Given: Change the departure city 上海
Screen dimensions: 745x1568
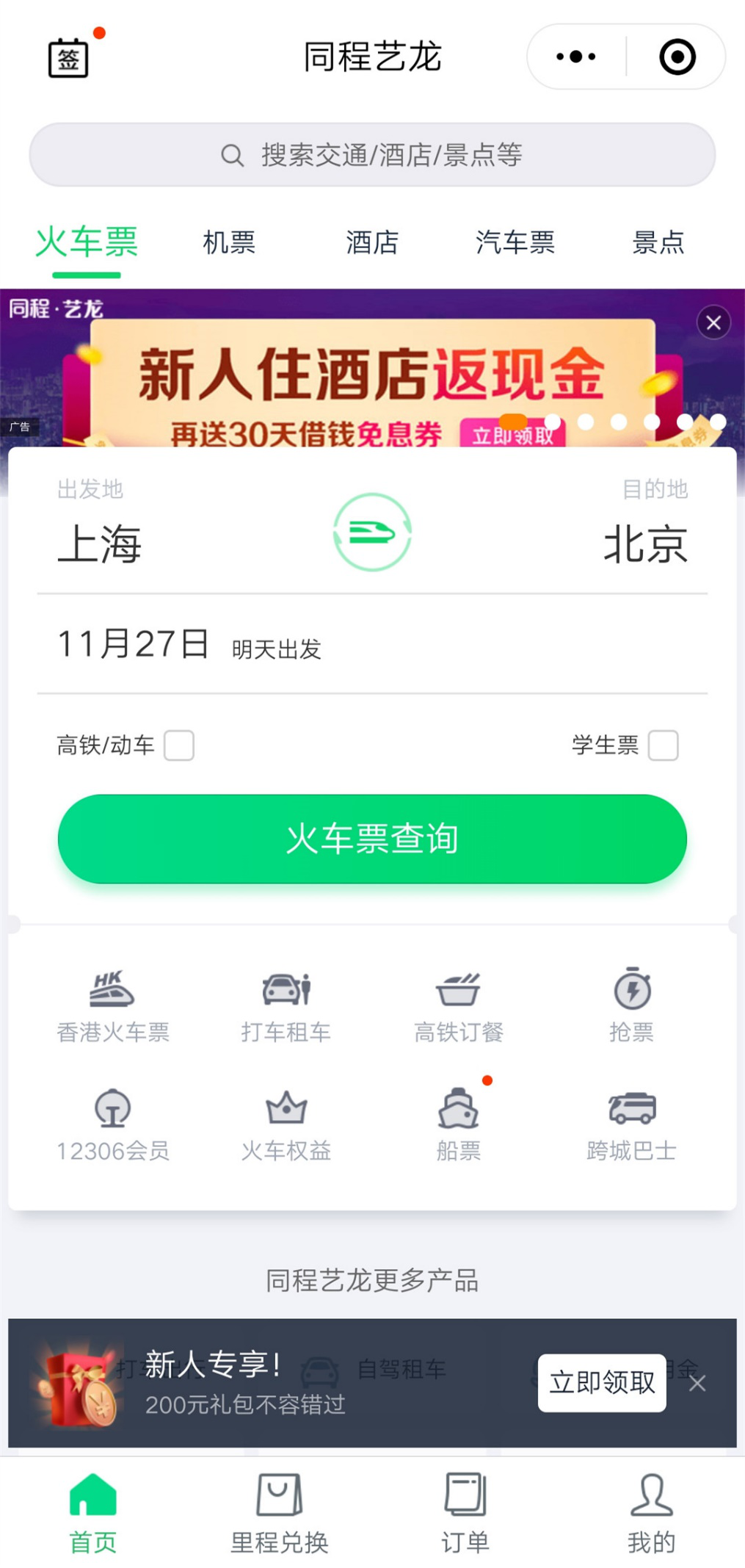Looking at the screenshot, I should tap(100, 544).
